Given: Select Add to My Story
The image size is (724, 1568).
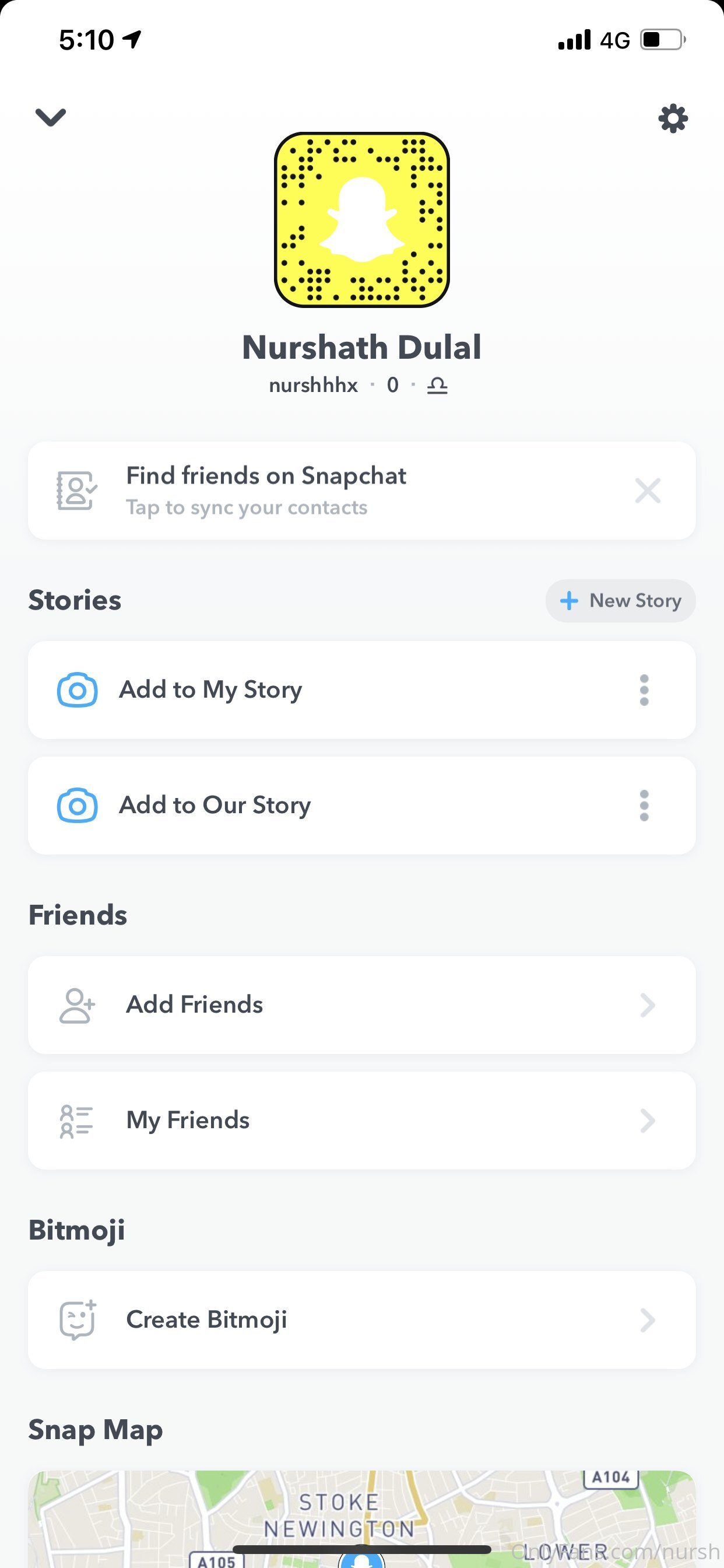Looking at the screenshot, I should (x=210, y=689).
